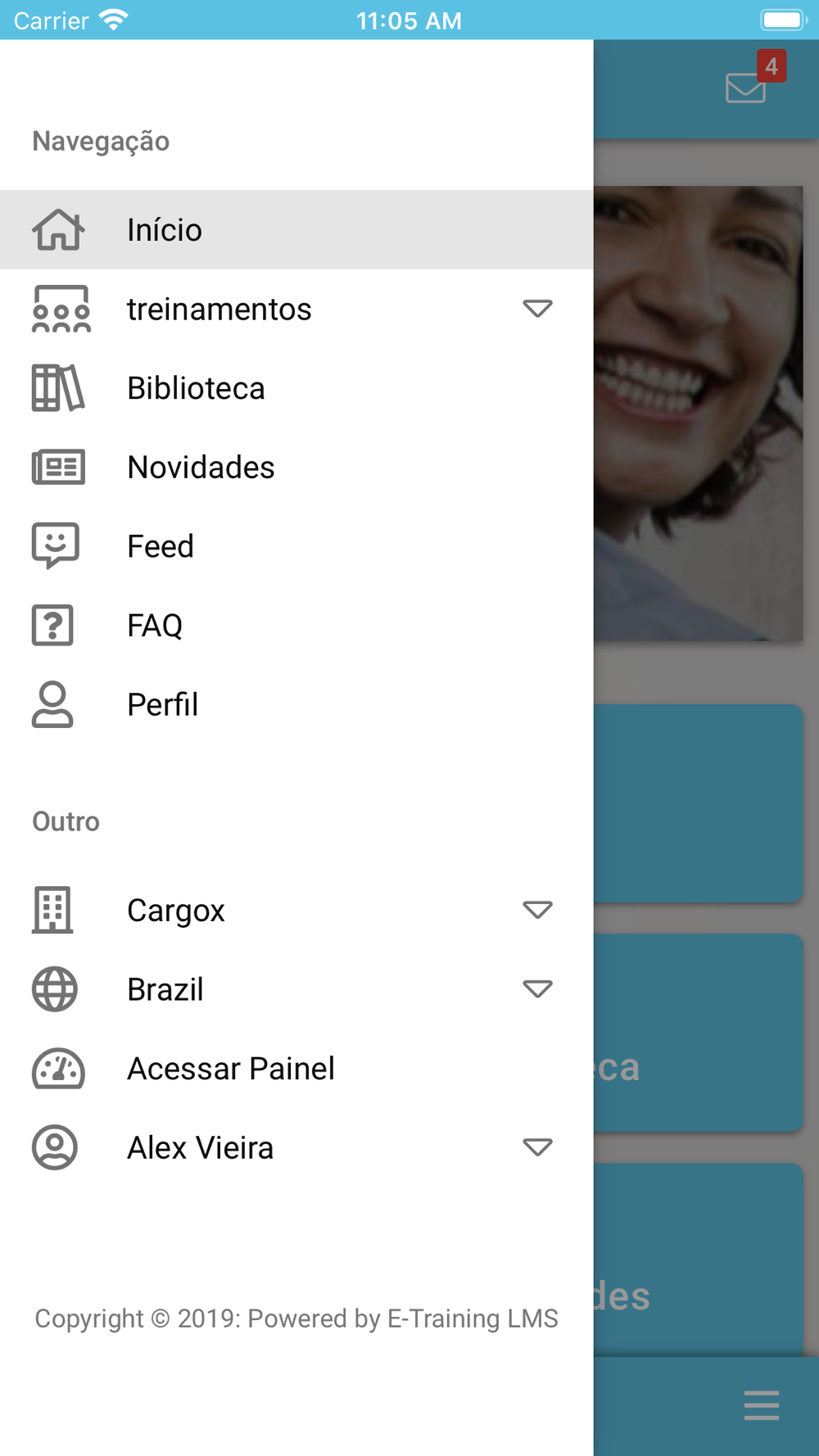Image resolution: width=819 pixels, height=1456 pixels.
Task: Open the FAQ page
Action: pyautogui.click(x=296, y=626)
